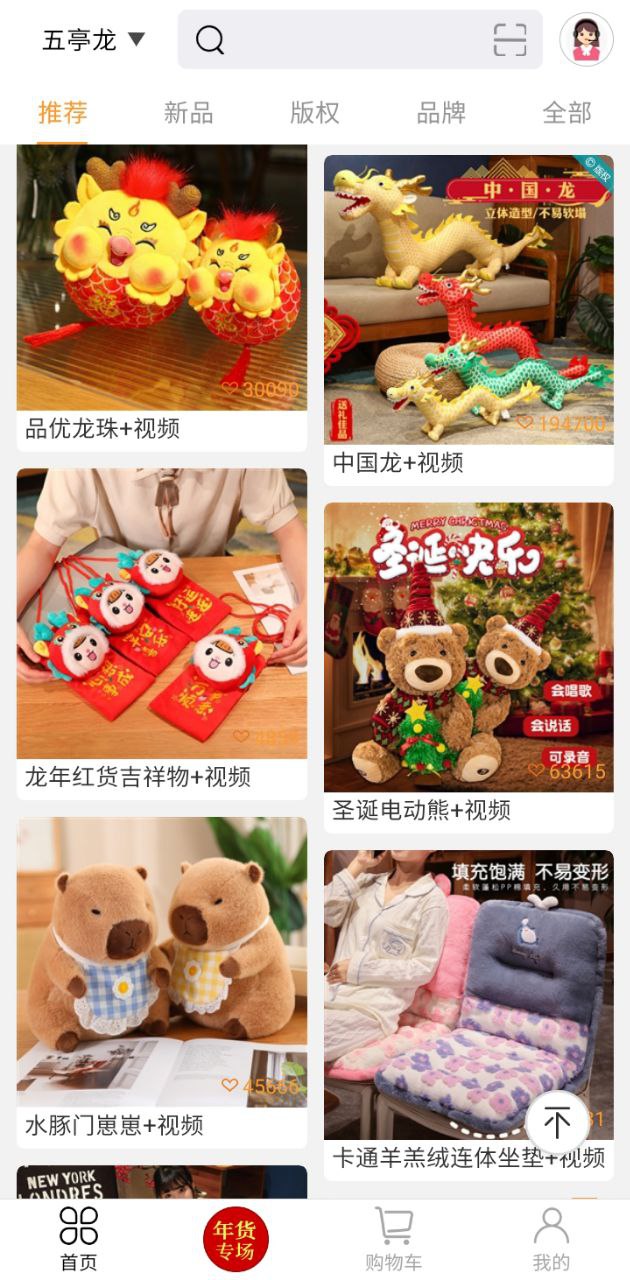Select the 推荐 tab
Image resolution: width=630 pixels, height=1280 pixels.
(x=63, y=113)
